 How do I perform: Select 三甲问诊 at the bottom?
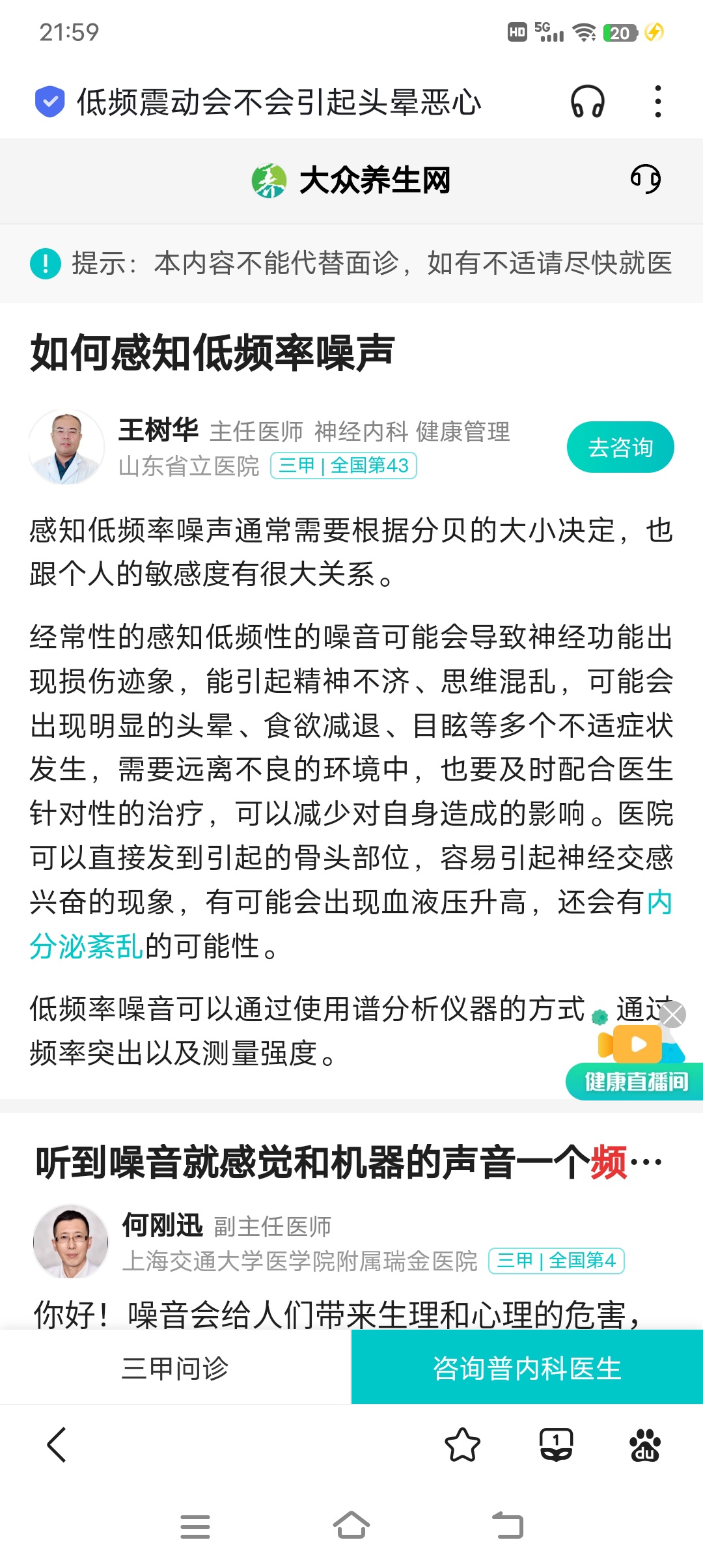175,1367
